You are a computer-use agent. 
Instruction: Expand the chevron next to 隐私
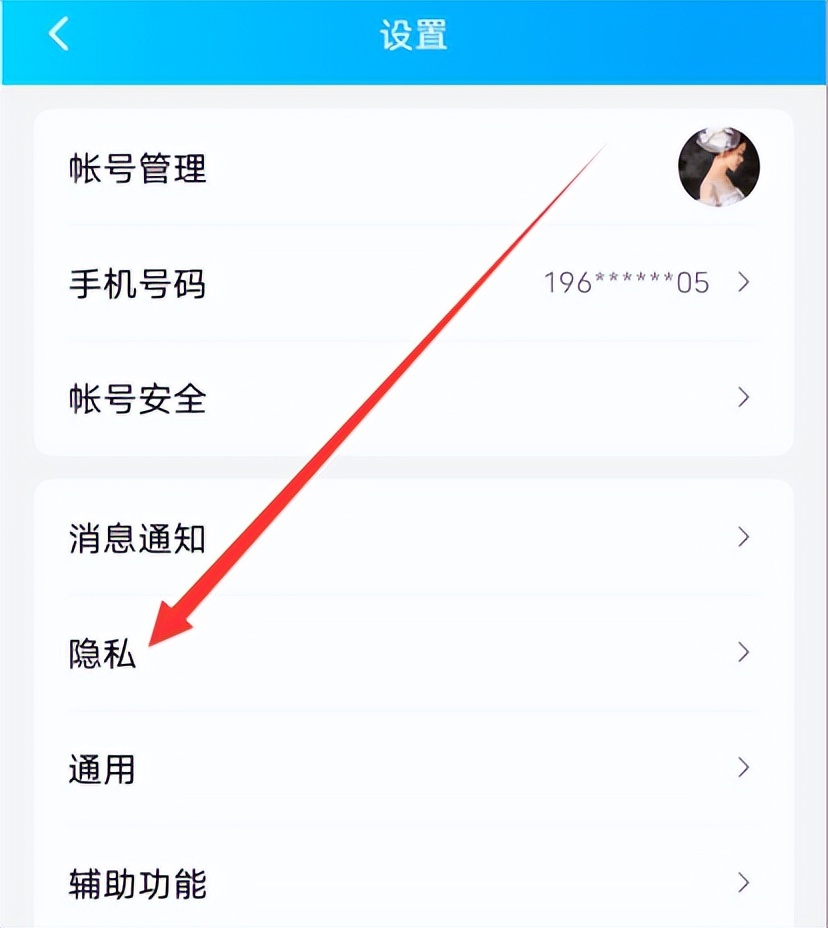tap(744, 653)
